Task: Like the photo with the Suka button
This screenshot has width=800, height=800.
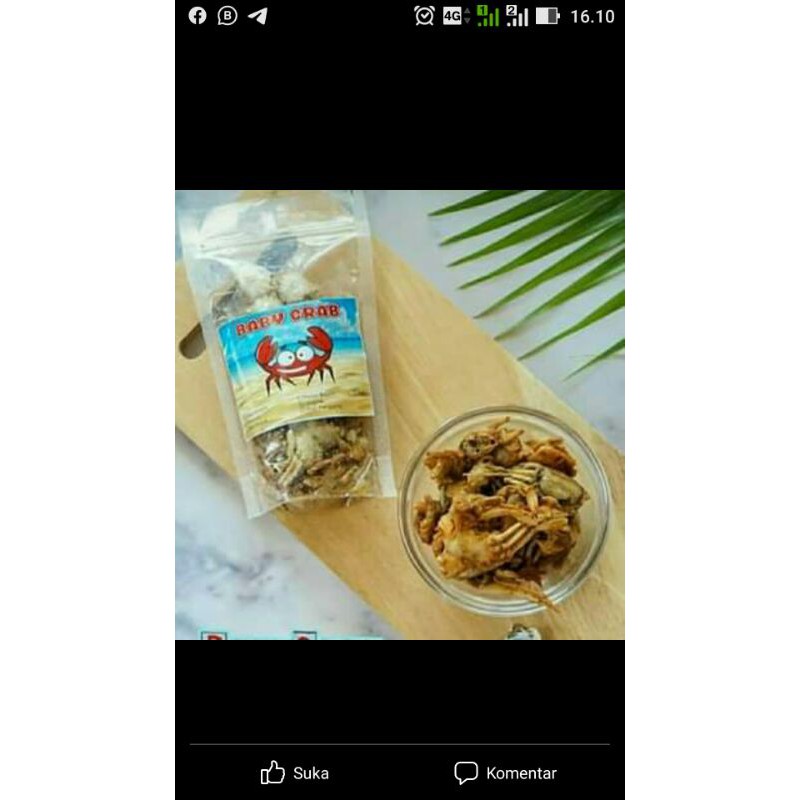Action: point(295,773)
